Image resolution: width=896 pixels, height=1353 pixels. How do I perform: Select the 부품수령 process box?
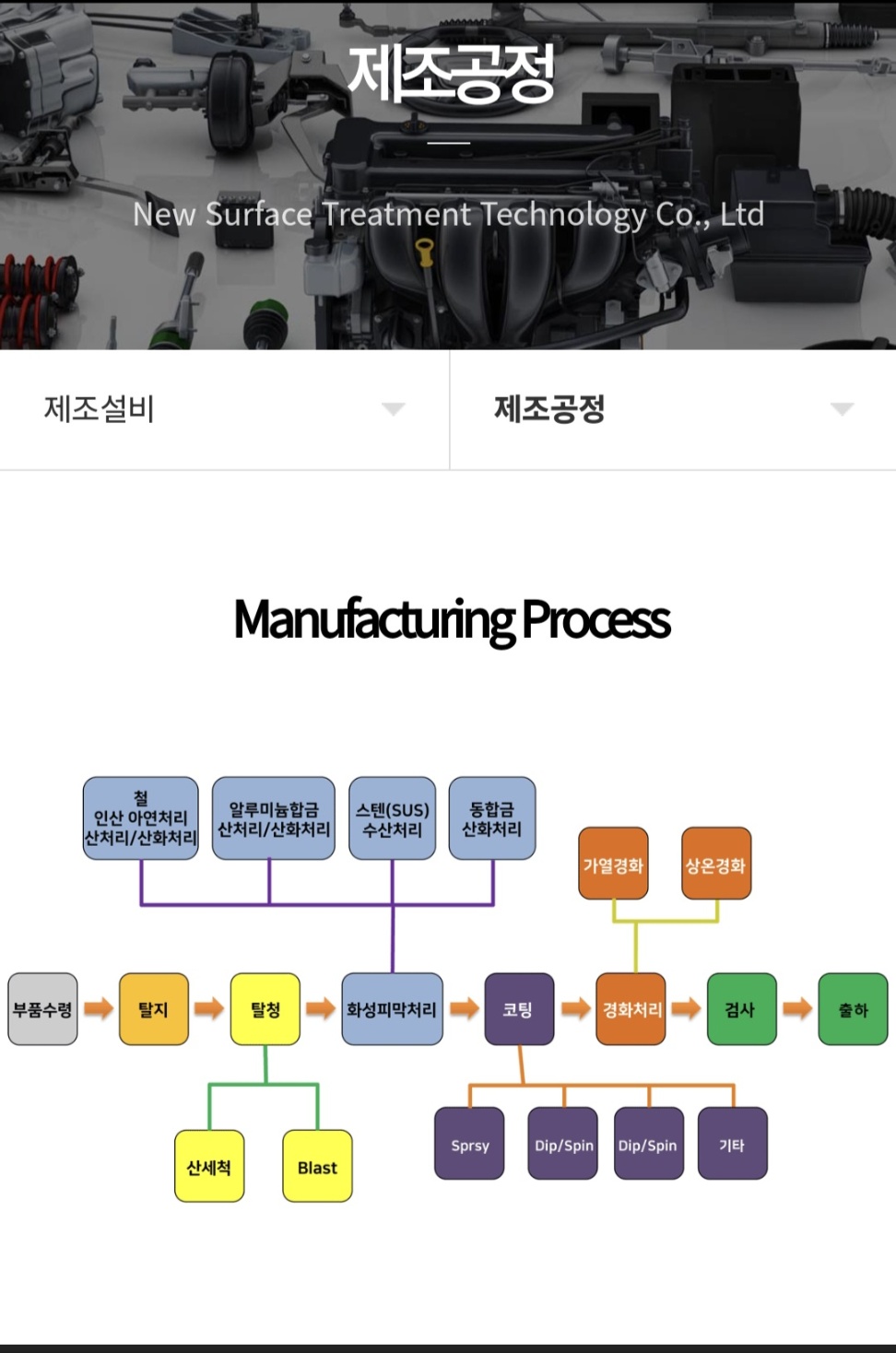42,1009
